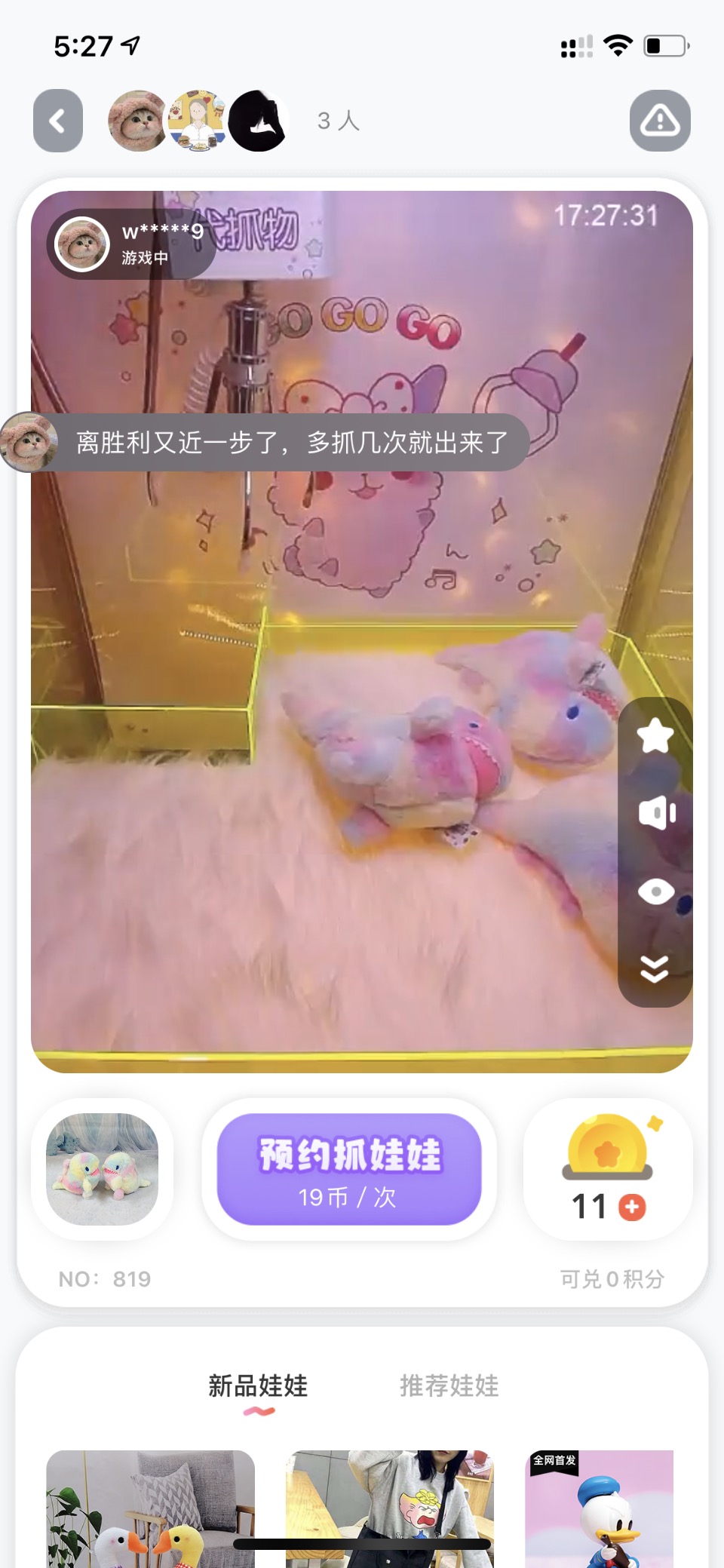Tap 预约抓娃娃 to reserve a turn
724x1568 pixels.
349,1169
